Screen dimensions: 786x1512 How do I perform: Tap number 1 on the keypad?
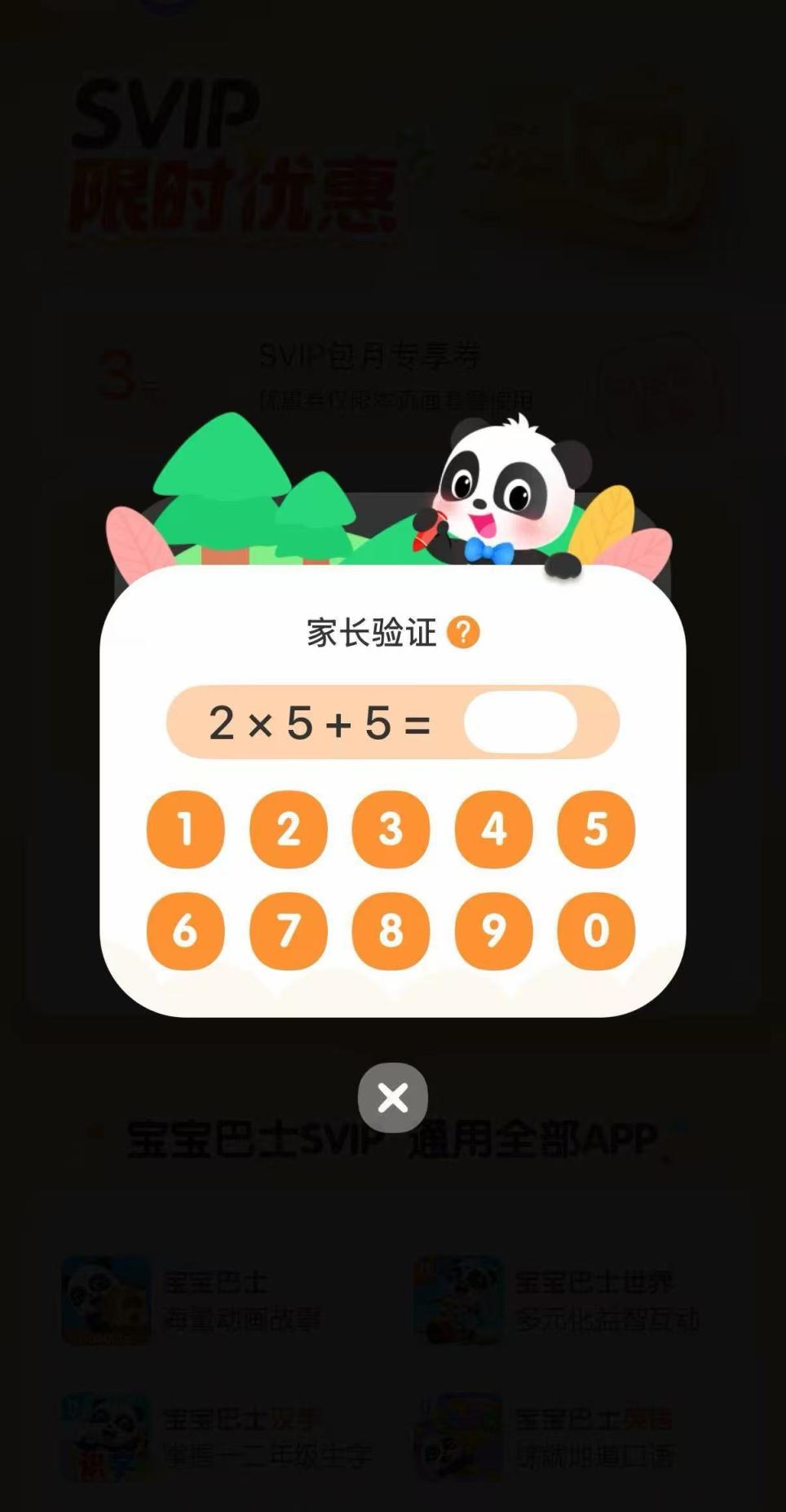tap(186, 829)
